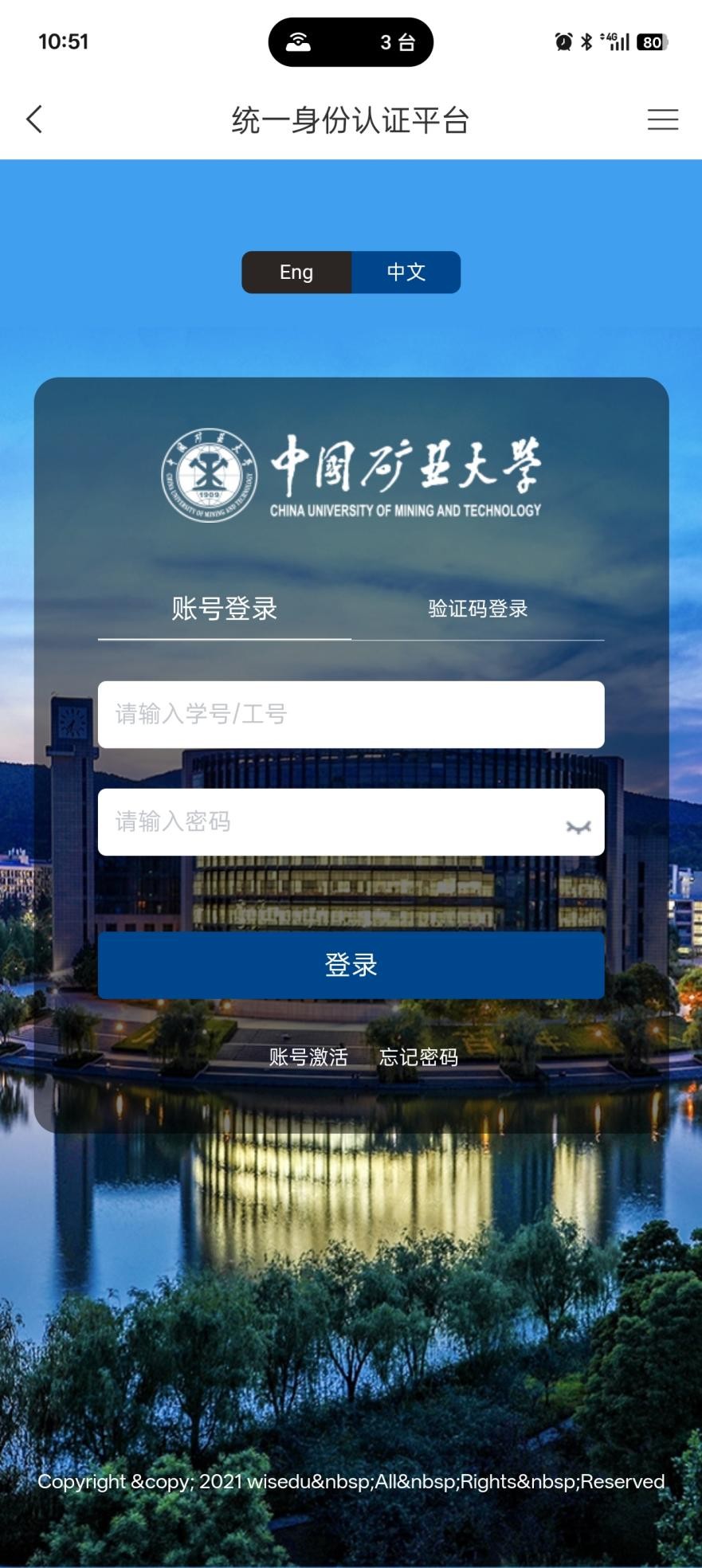The height and width of the screenshot is (1568, 702).
Task: Switch to 账号登录 tab
Action: point(224,609)
